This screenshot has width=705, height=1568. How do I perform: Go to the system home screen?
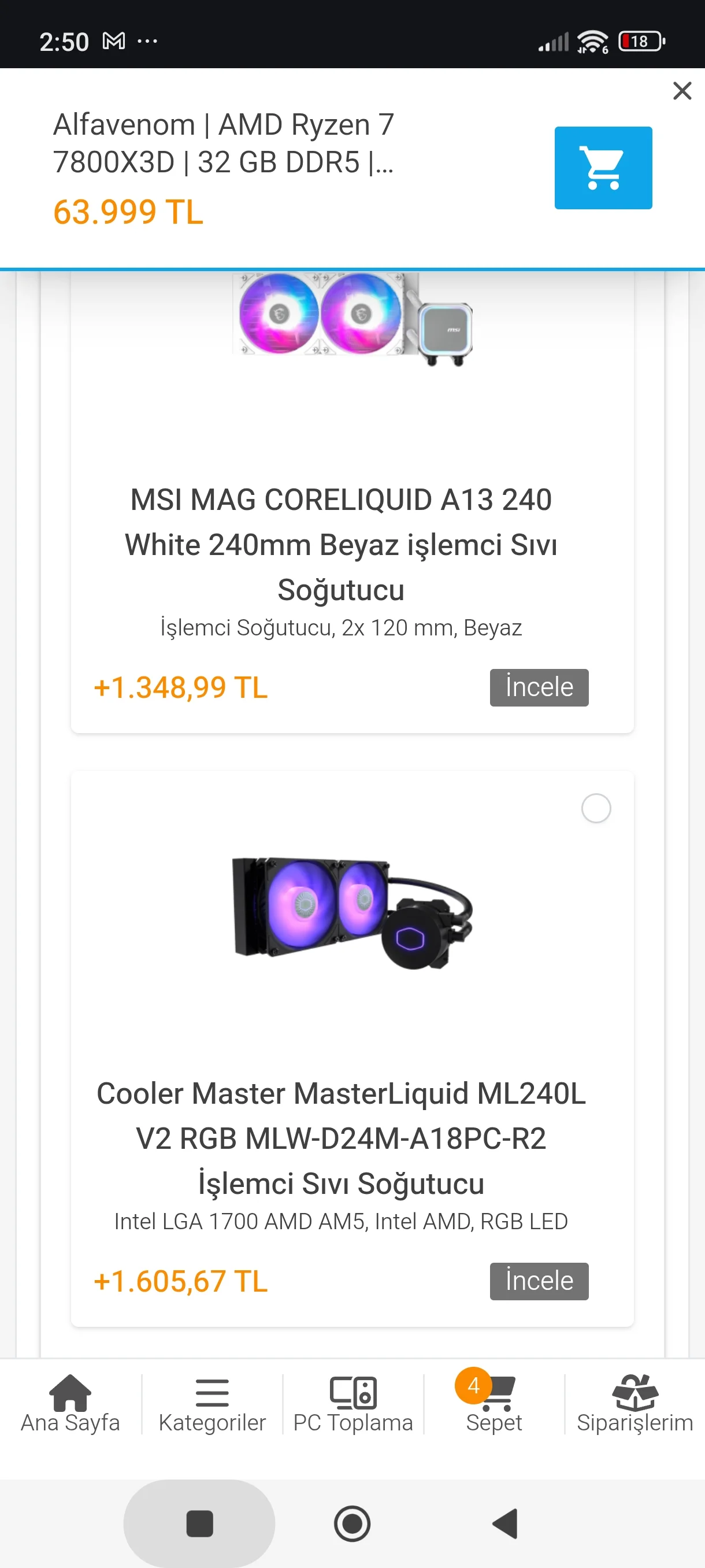tap(352, 1523)
